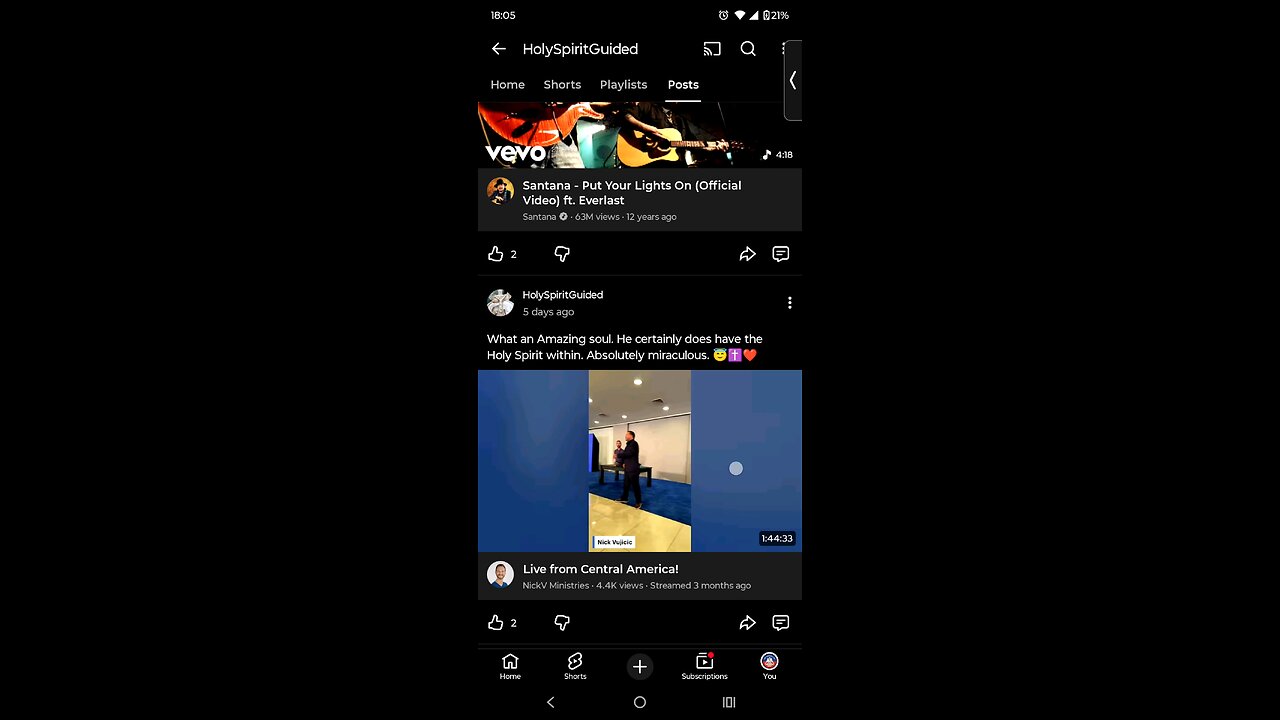Tap the create plus button
1280x720 pixels.
640,666
